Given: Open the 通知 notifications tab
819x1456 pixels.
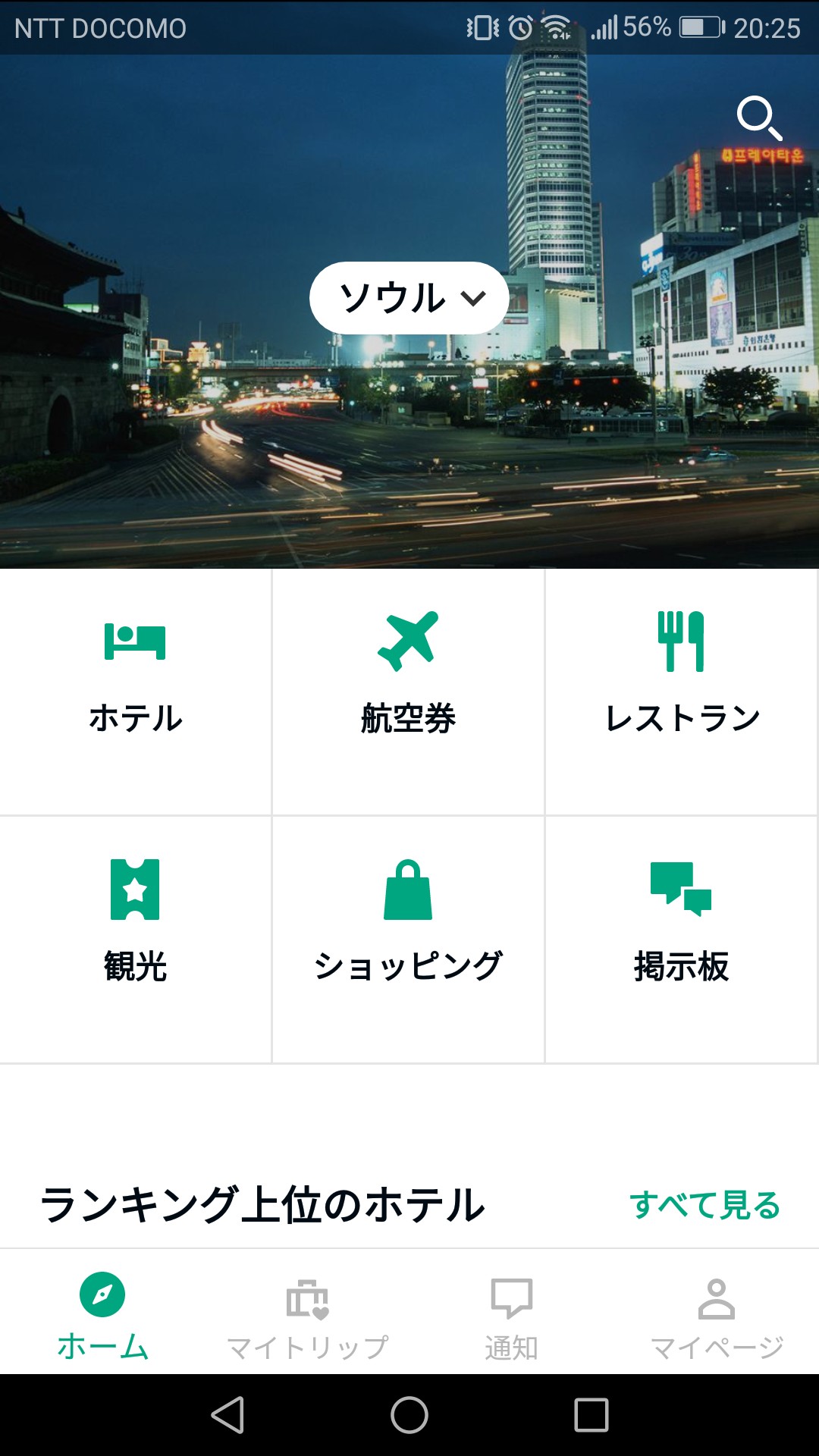Looking at the screenshot, I should (512, 1314).
